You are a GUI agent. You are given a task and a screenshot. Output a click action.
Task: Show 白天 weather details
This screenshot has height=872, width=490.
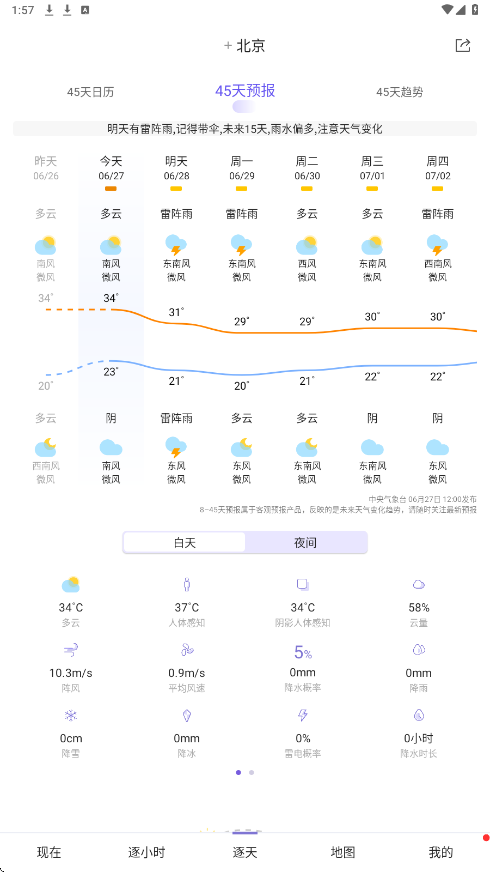[185, 543]
